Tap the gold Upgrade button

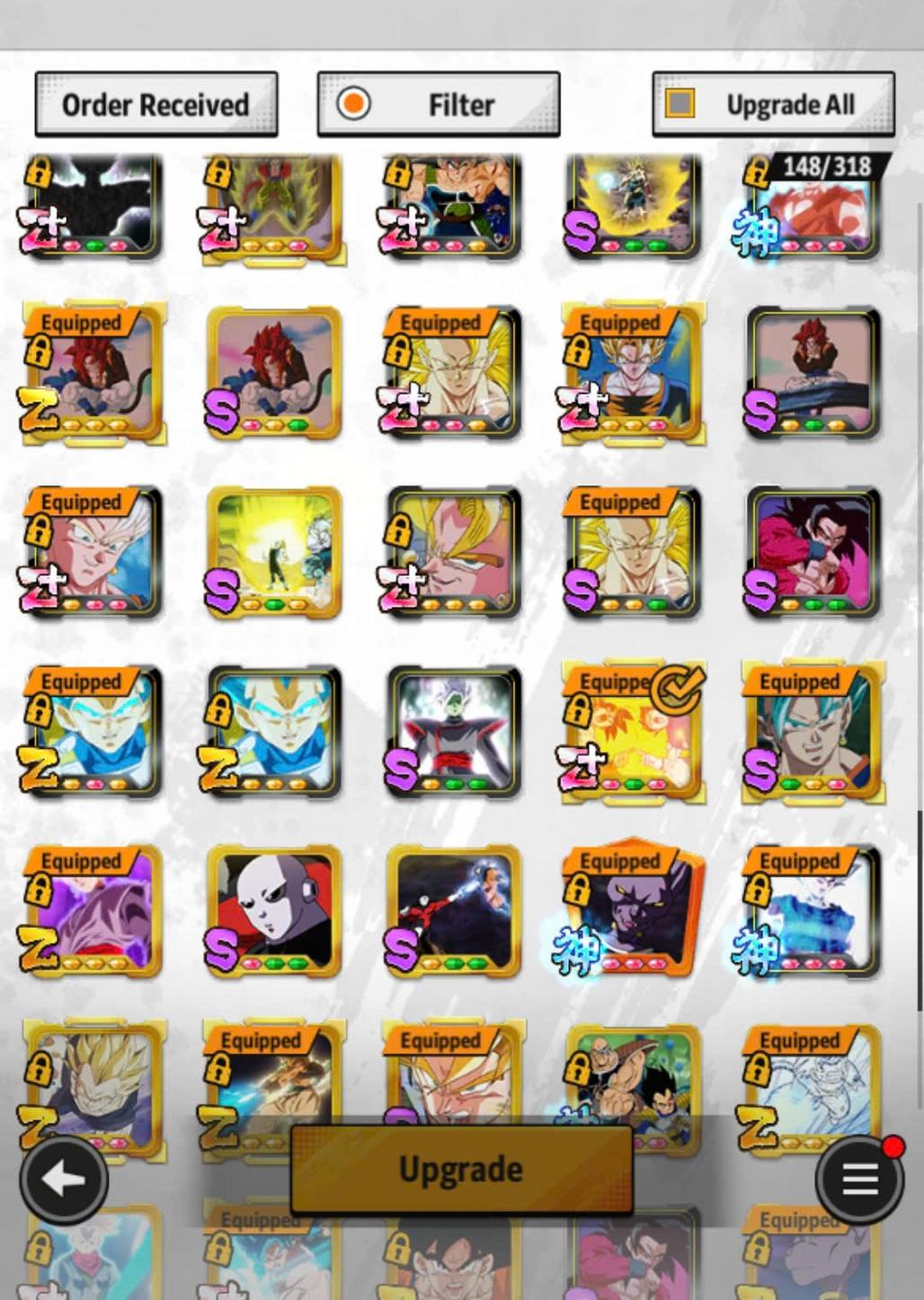point(461,1169)
